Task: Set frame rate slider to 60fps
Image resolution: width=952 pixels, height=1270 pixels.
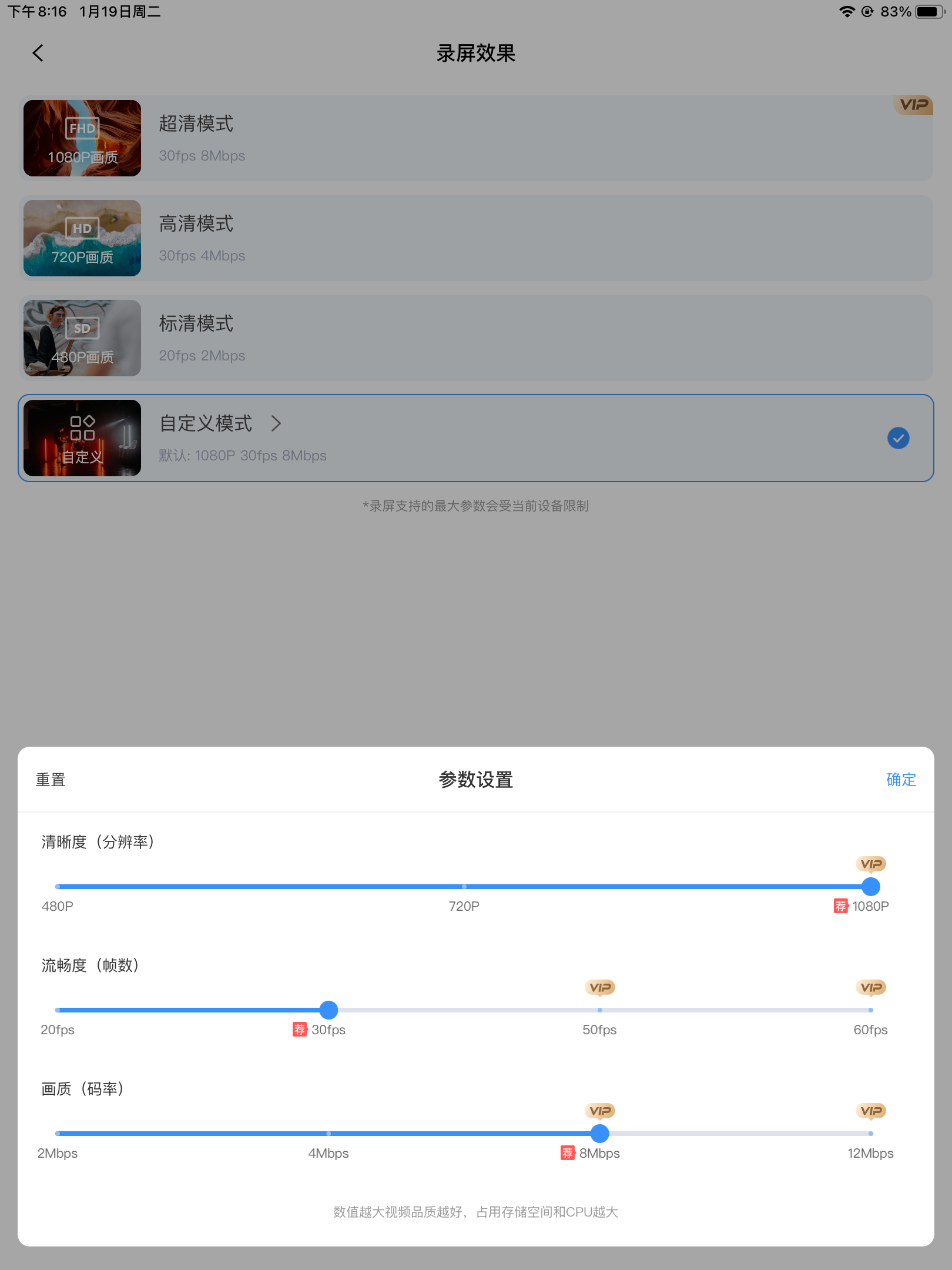Action: [870, 1010]
